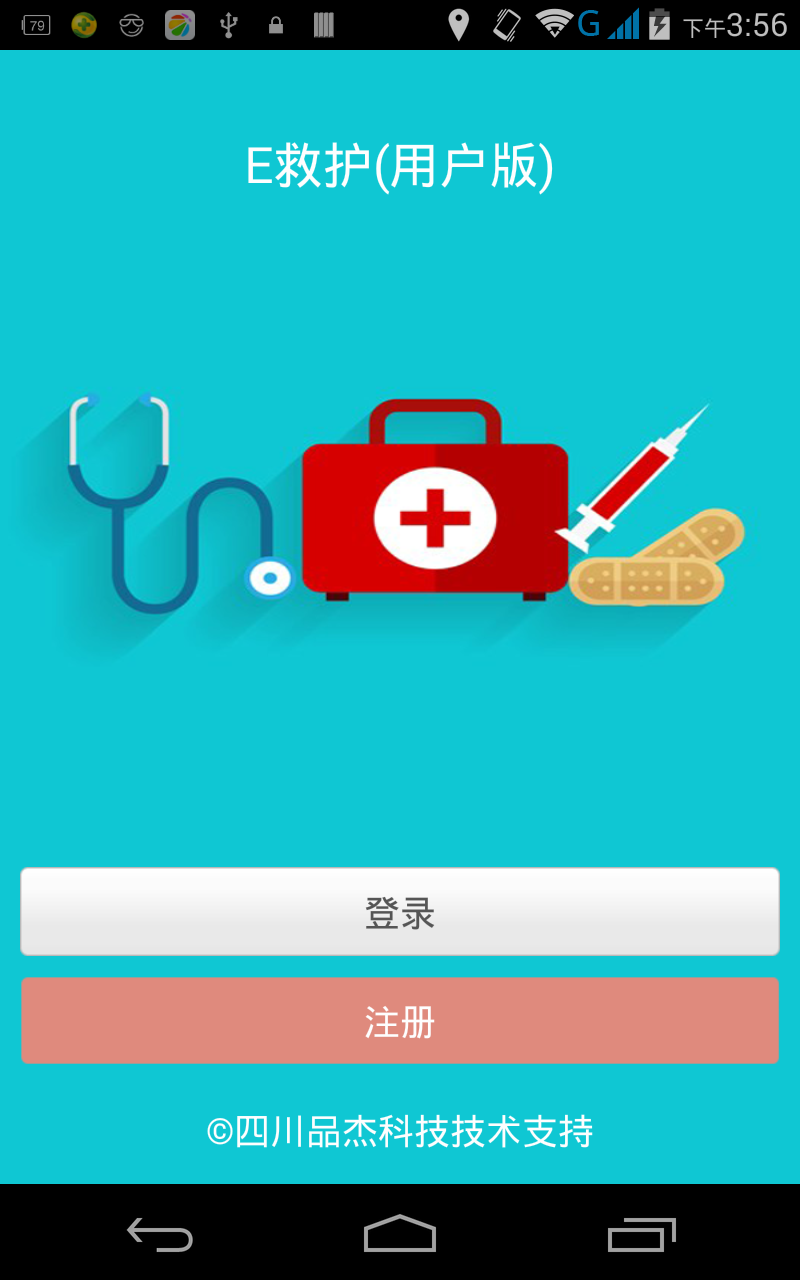Go back using the system back button
This screenshot has width=800, height=1280.
coord(160,1234)
